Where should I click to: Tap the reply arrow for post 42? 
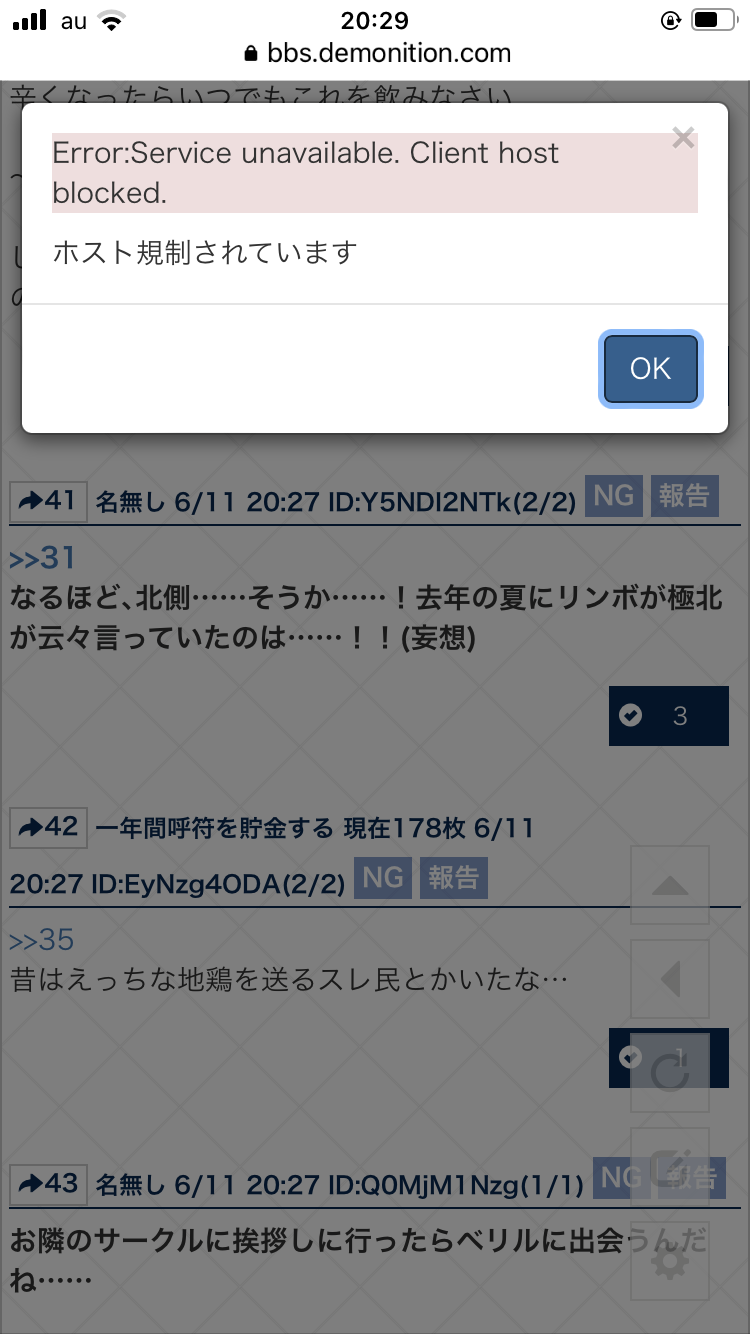(x=48, y=827)
